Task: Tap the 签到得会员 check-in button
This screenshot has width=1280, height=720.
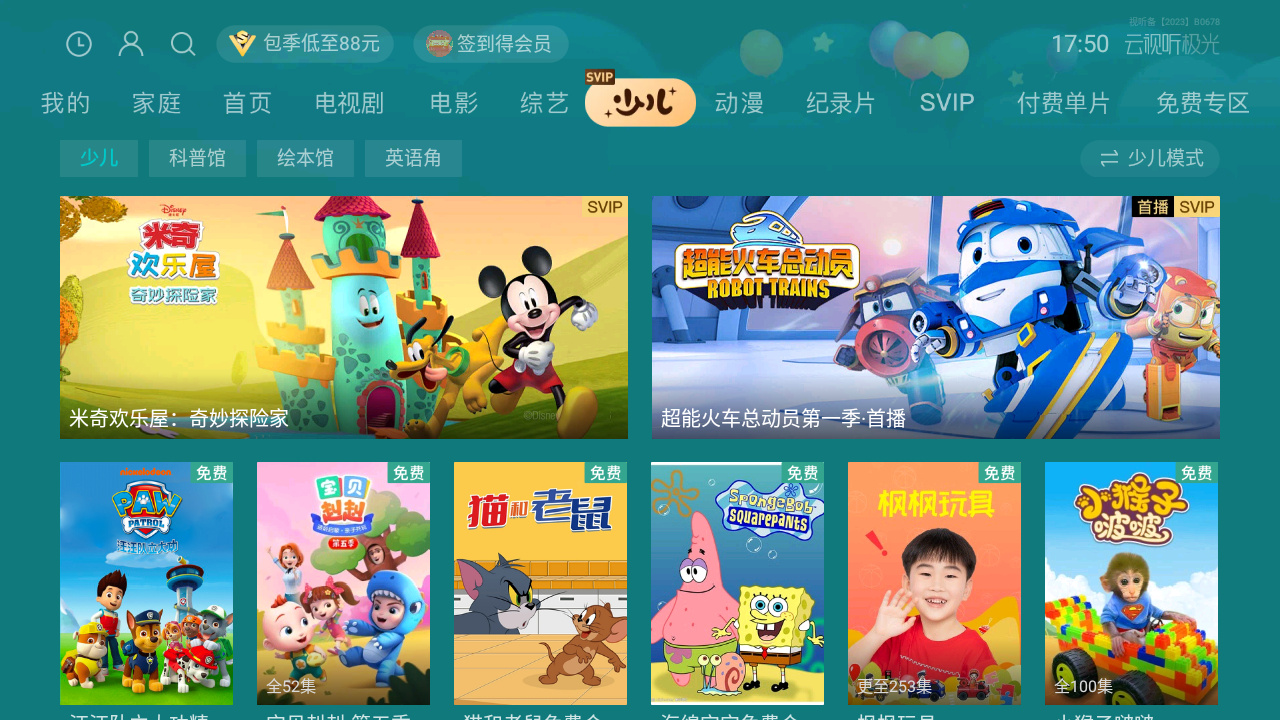Action: click(x=491, y=44)
